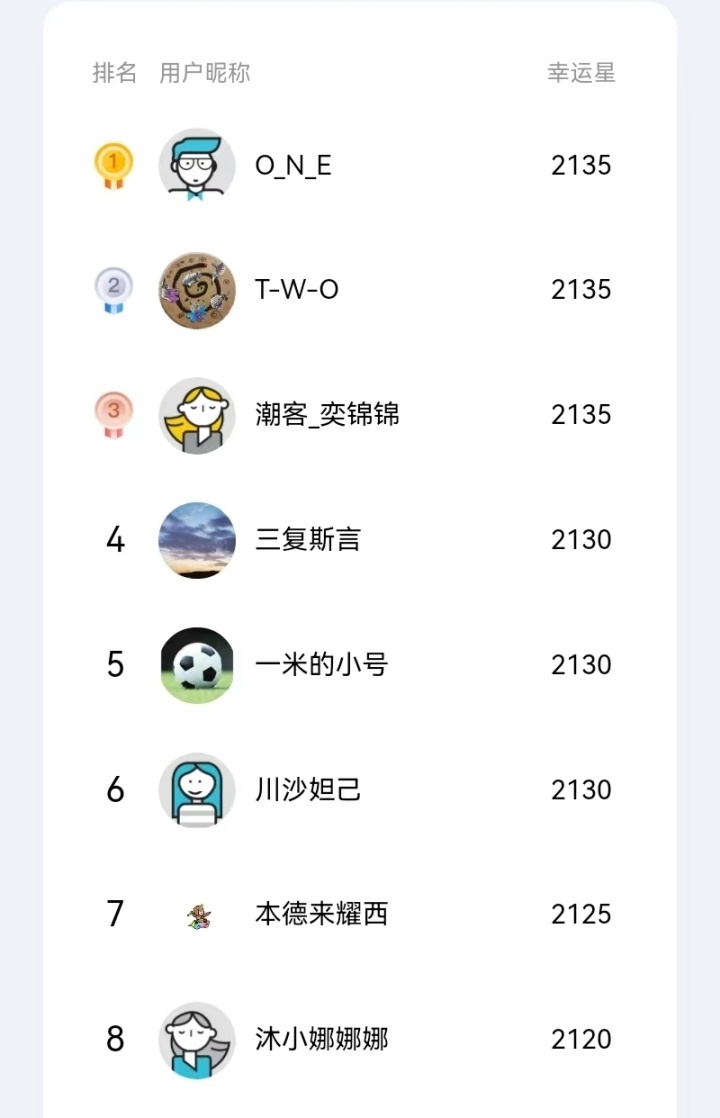Click the score 2125 next to 本德来耀西
The height and width of the screenshot is (1118, 720).
[x=582, y=913]
